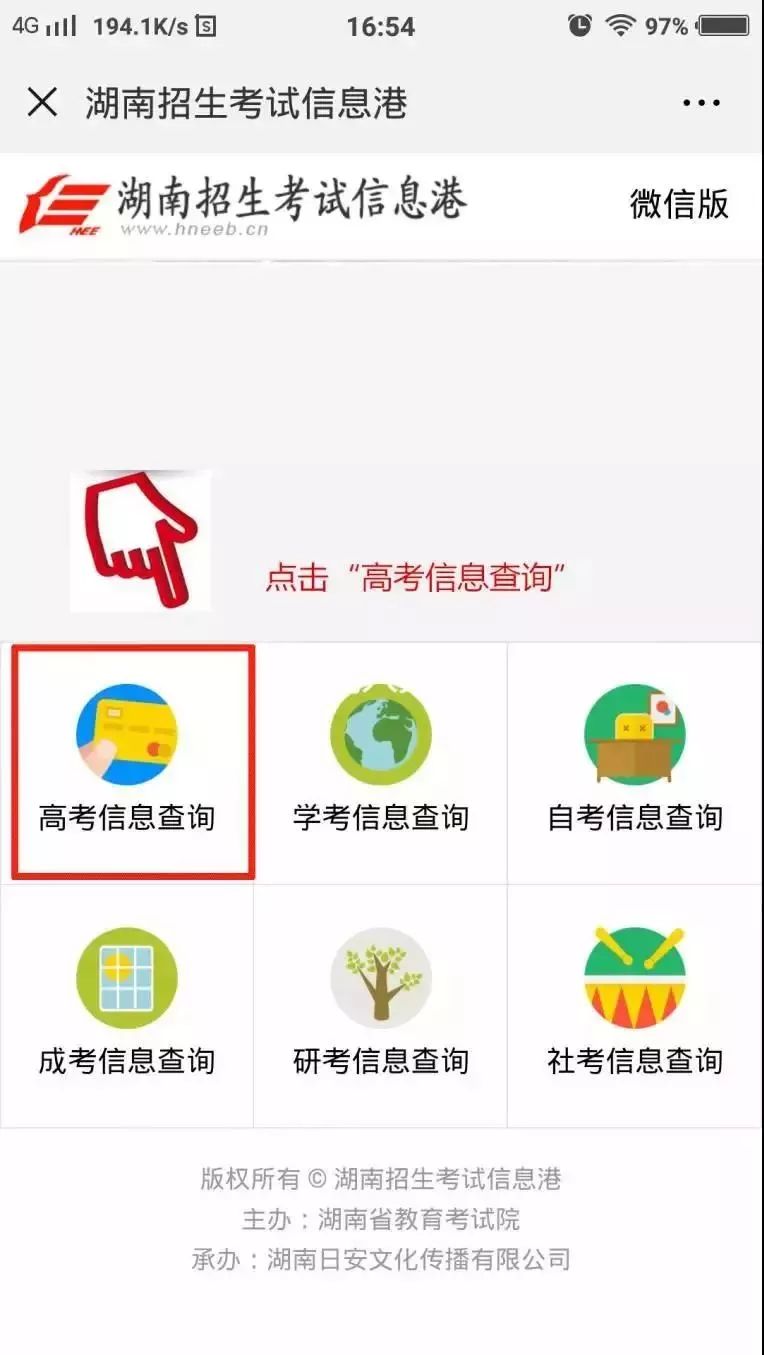Open 高考信息查询 with the bank card icon
764x1355 pixels.
(127, 735)
